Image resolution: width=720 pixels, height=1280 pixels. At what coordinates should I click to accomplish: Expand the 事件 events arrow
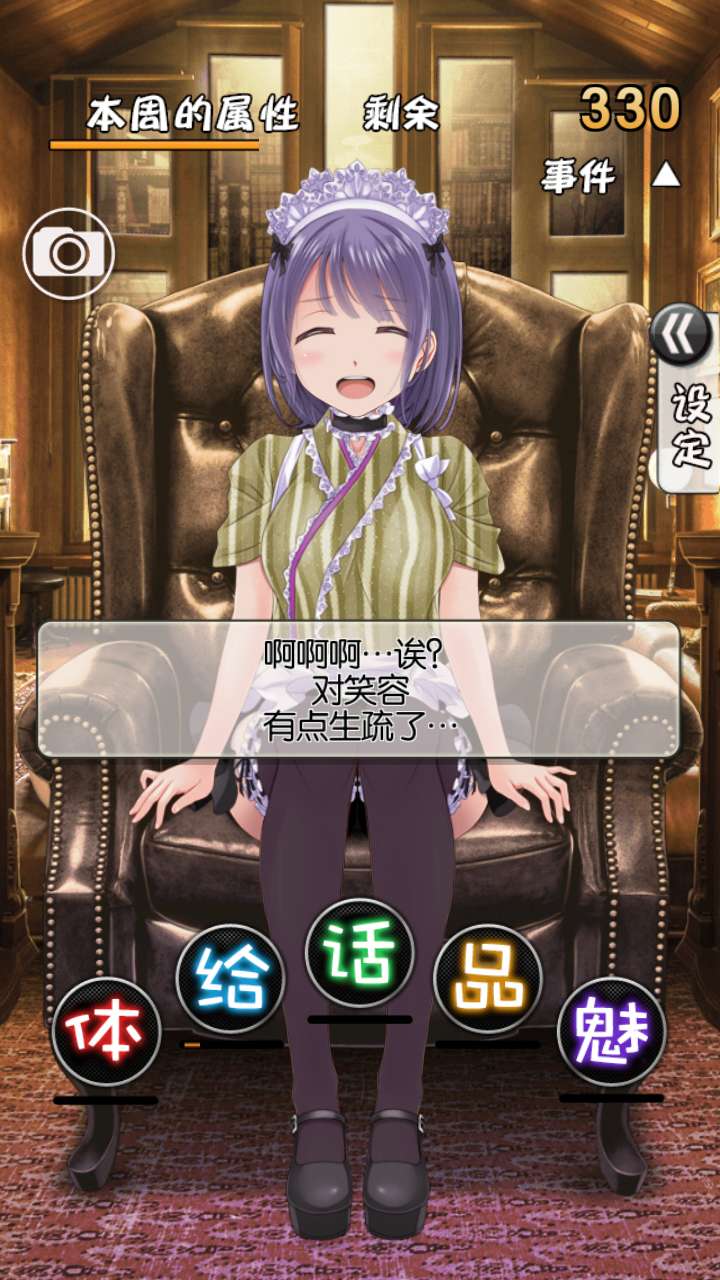click(665, 177)
